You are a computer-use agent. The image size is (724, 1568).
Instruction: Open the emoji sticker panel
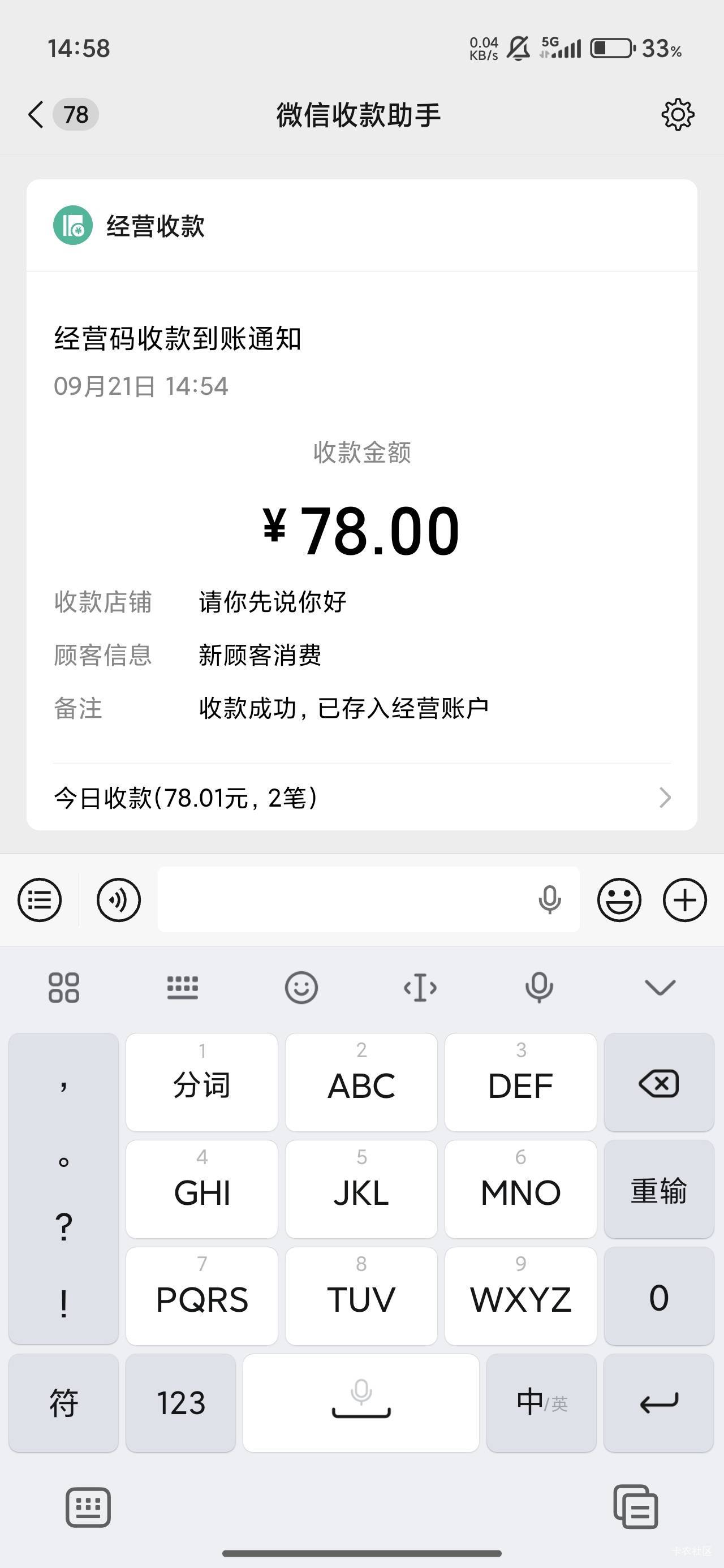click(x=619, y=899)
